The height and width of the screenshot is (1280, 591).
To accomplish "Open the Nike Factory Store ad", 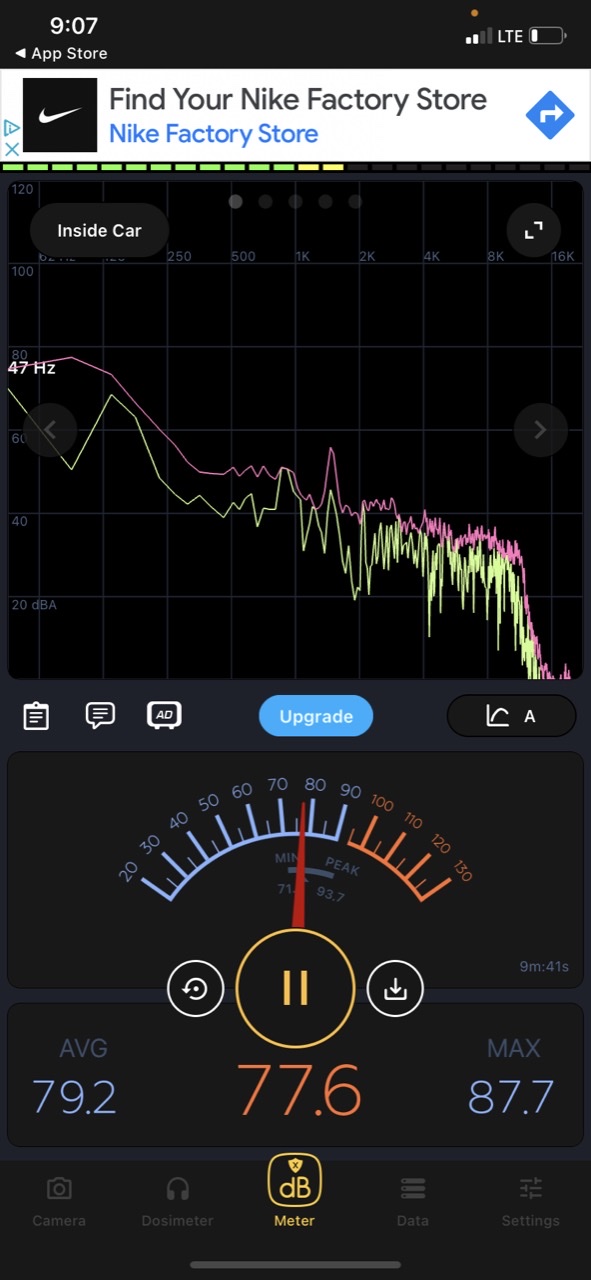I will click(x=297, y=116).
